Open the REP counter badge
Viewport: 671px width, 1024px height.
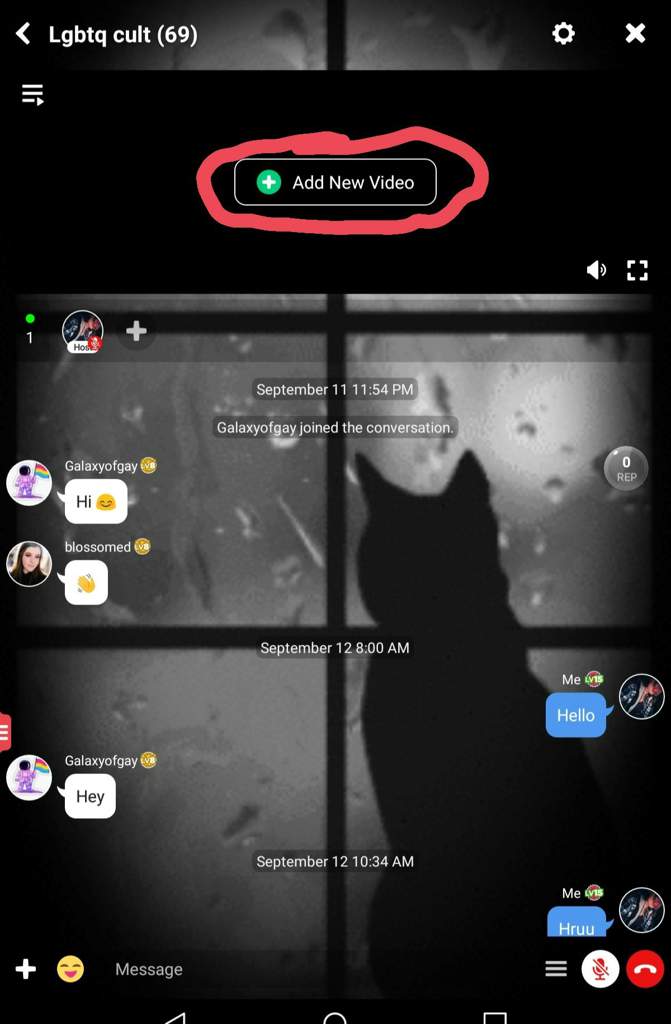pyautogui.click(x=626, y=468)
